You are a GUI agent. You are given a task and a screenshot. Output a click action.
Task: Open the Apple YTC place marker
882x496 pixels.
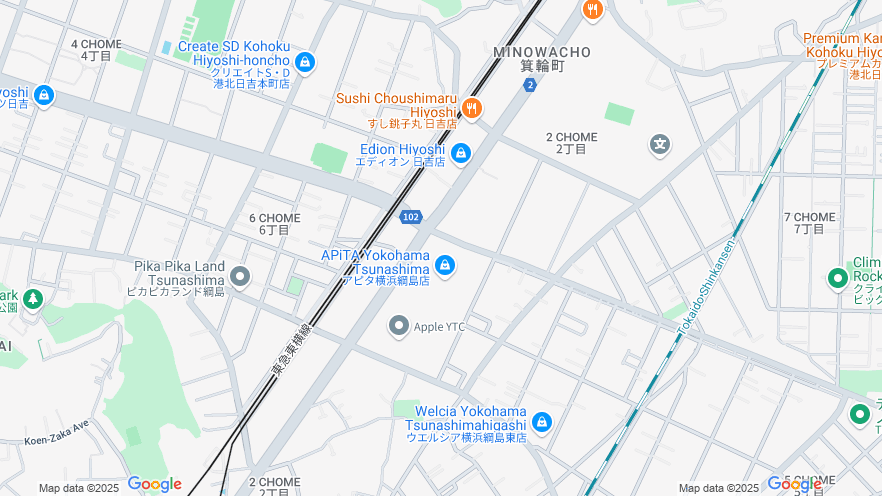(399, 326)
